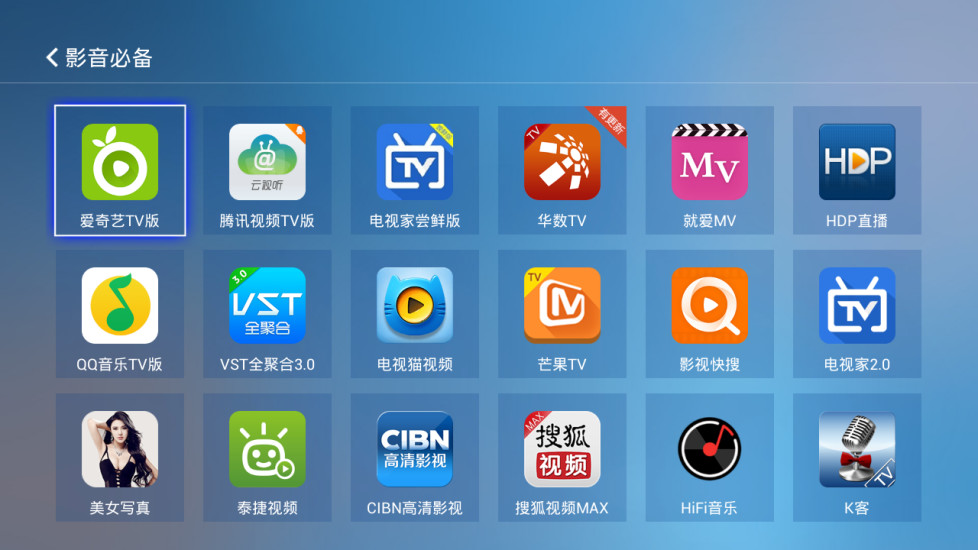Open 电视家2.0 app tile
Viewport: 978px width, 550px height.
857,314
